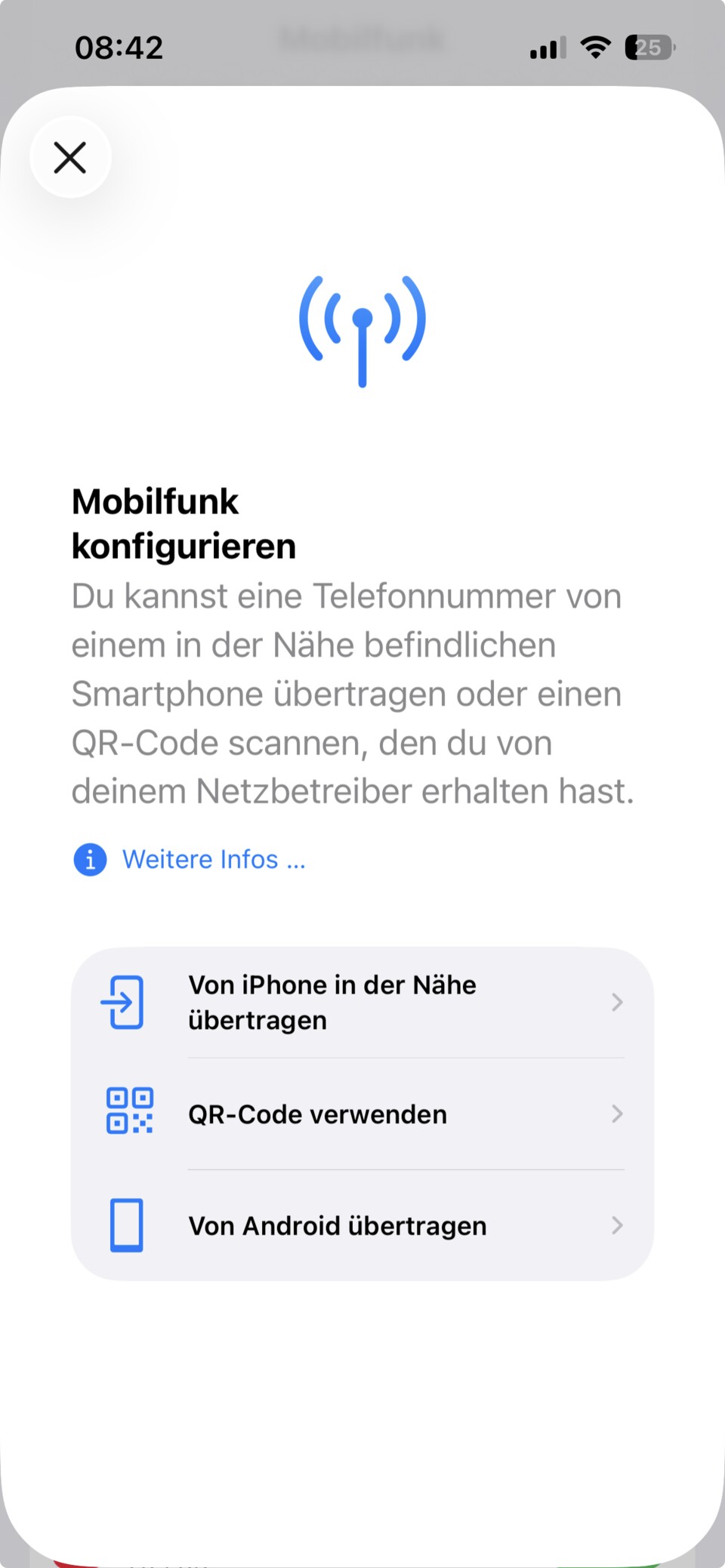Tap the description text about QR-Code scannen
725x1568 pixels.
click(346, 693)
